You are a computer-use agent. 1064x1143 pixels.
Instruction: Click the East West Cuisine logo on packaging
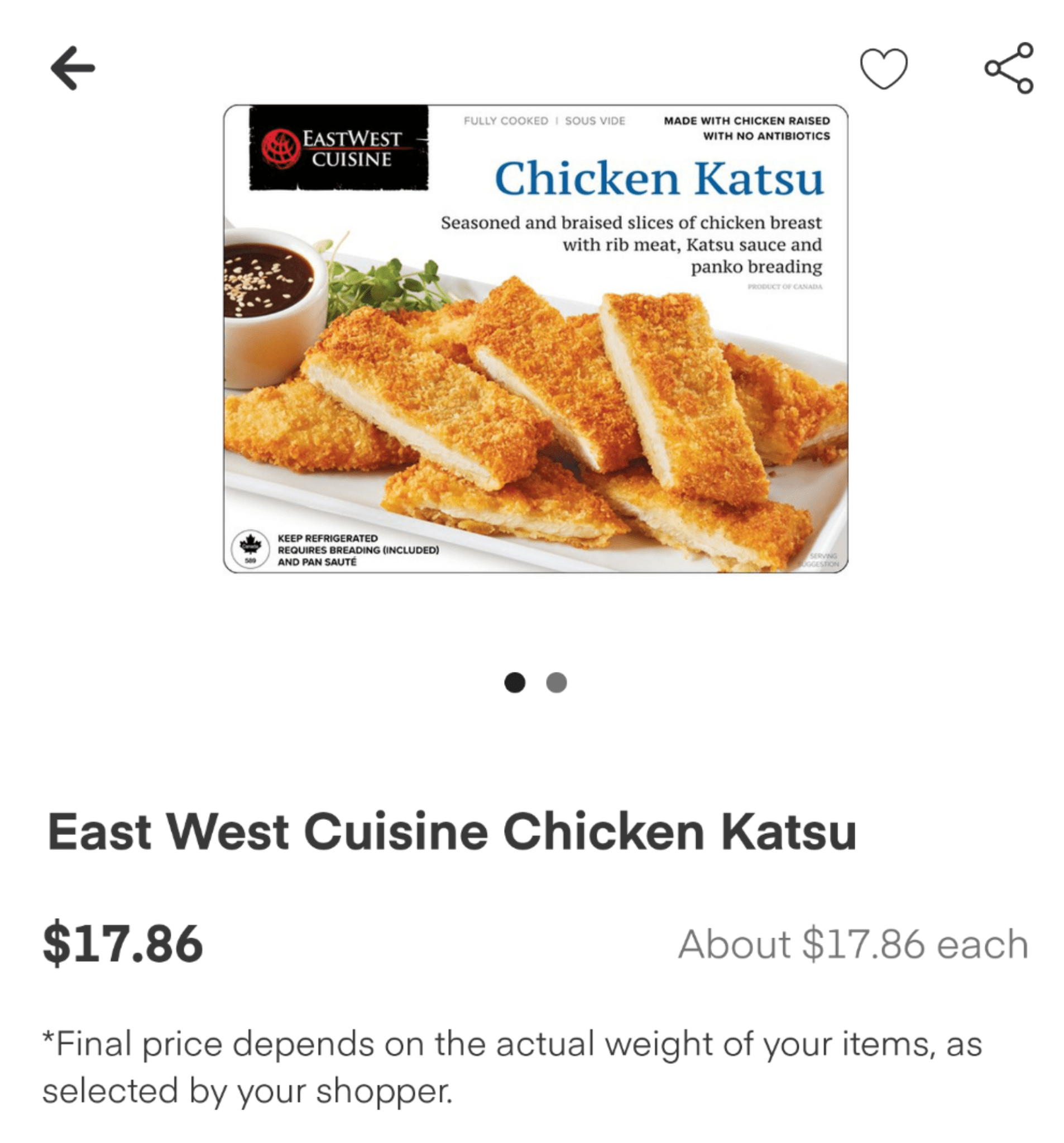(x=339, y=150)
